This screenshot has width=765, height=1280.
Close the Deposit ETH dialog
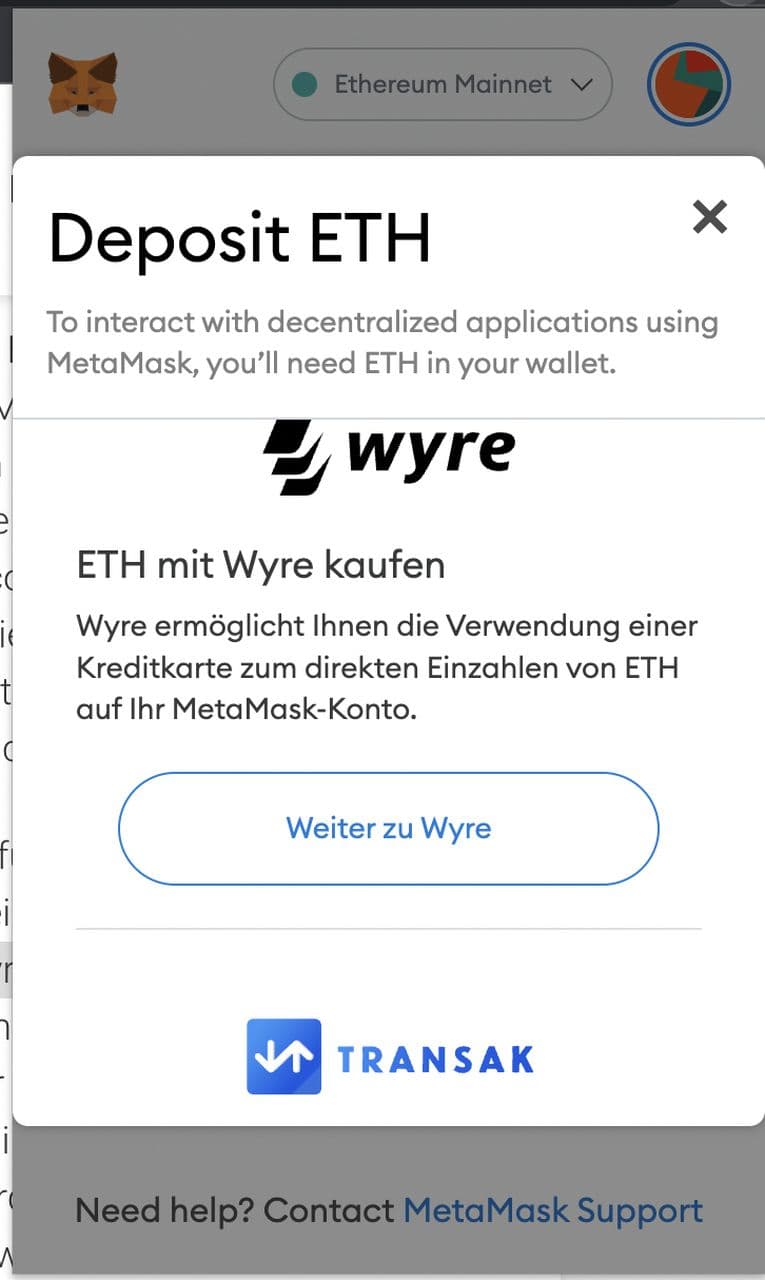pyautogui.click(x=709, y=217)
